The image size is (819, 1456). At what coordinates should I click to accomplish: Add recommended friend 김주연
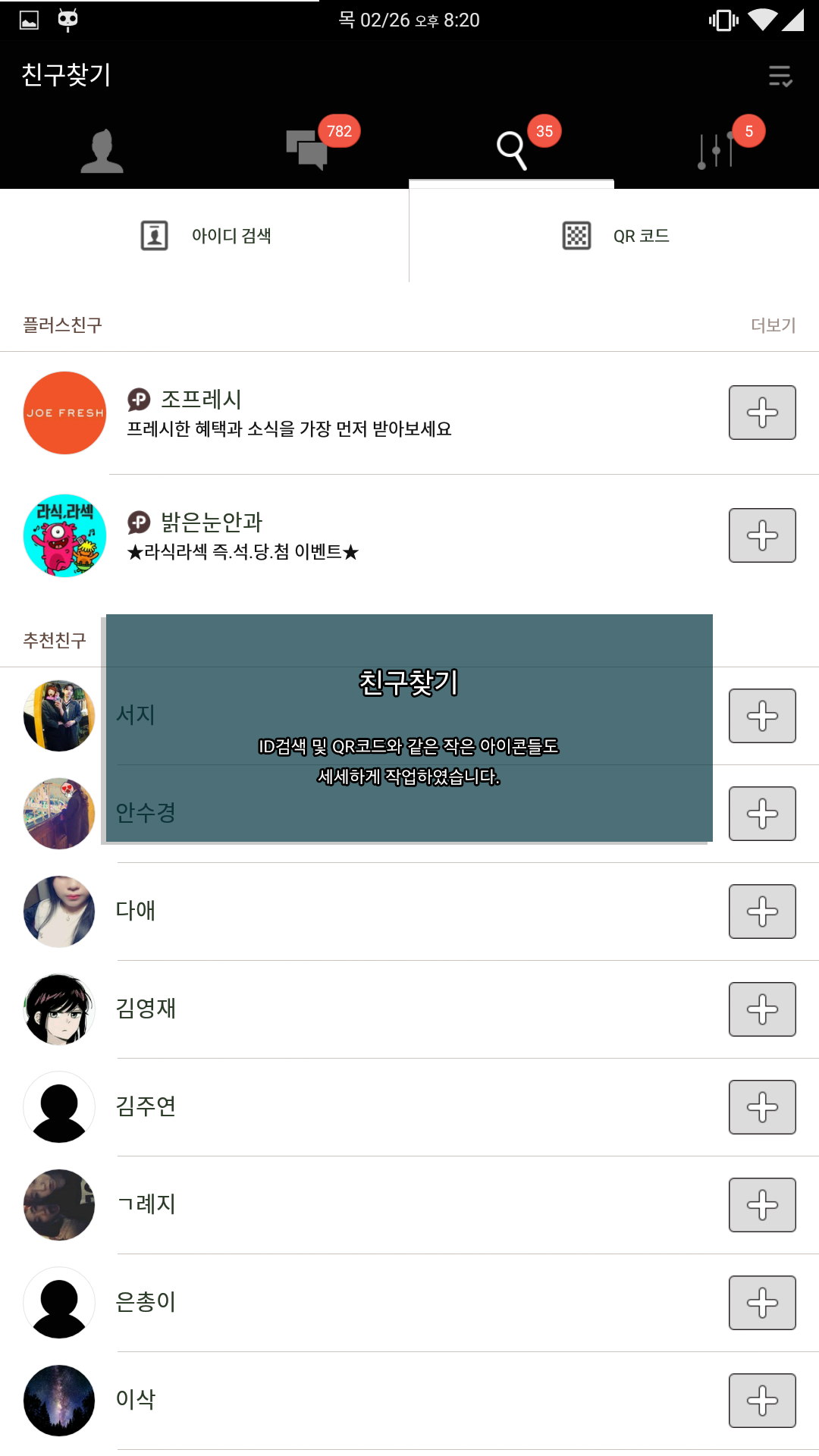[762, 1107]
